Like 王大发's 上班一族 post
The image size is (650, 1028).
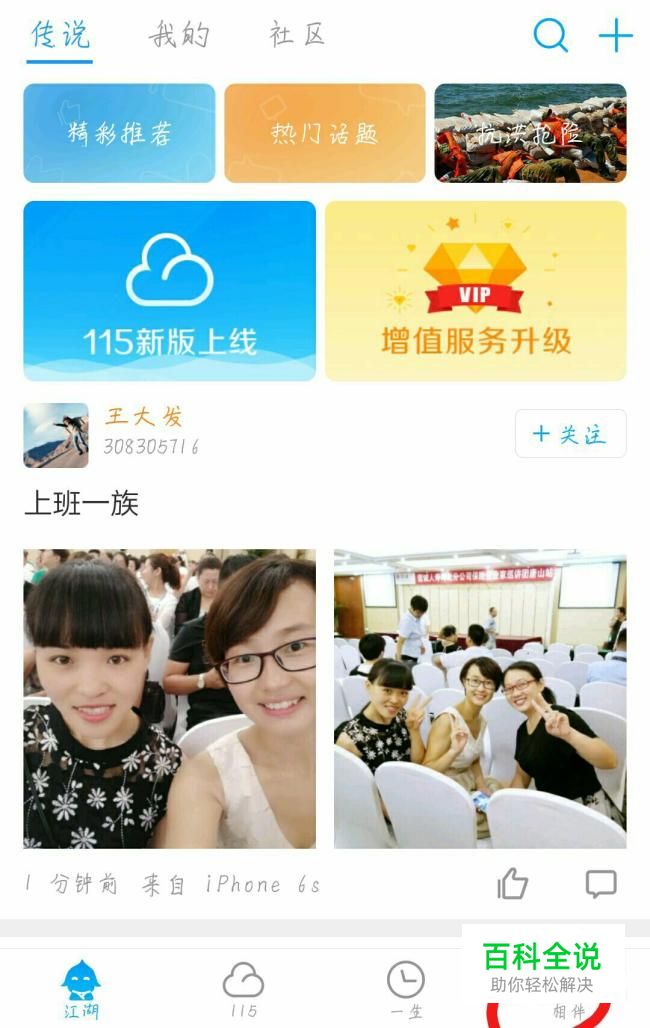513,883
